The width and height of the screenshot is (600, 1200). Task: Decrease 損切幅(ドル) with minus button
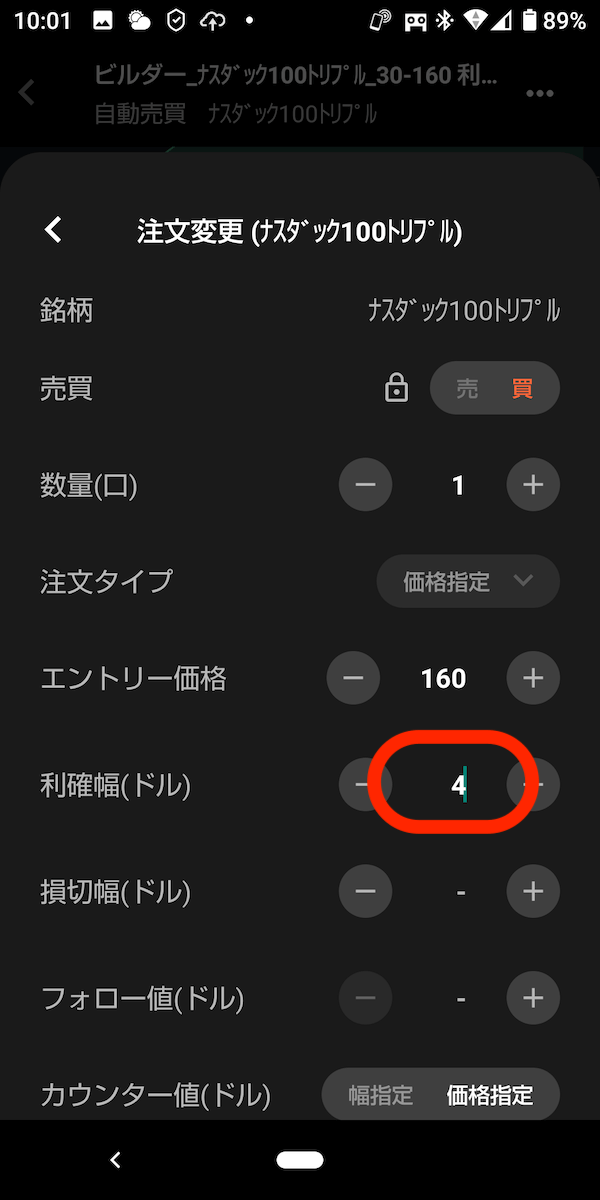pyautogui.click(x=365, y=890)
